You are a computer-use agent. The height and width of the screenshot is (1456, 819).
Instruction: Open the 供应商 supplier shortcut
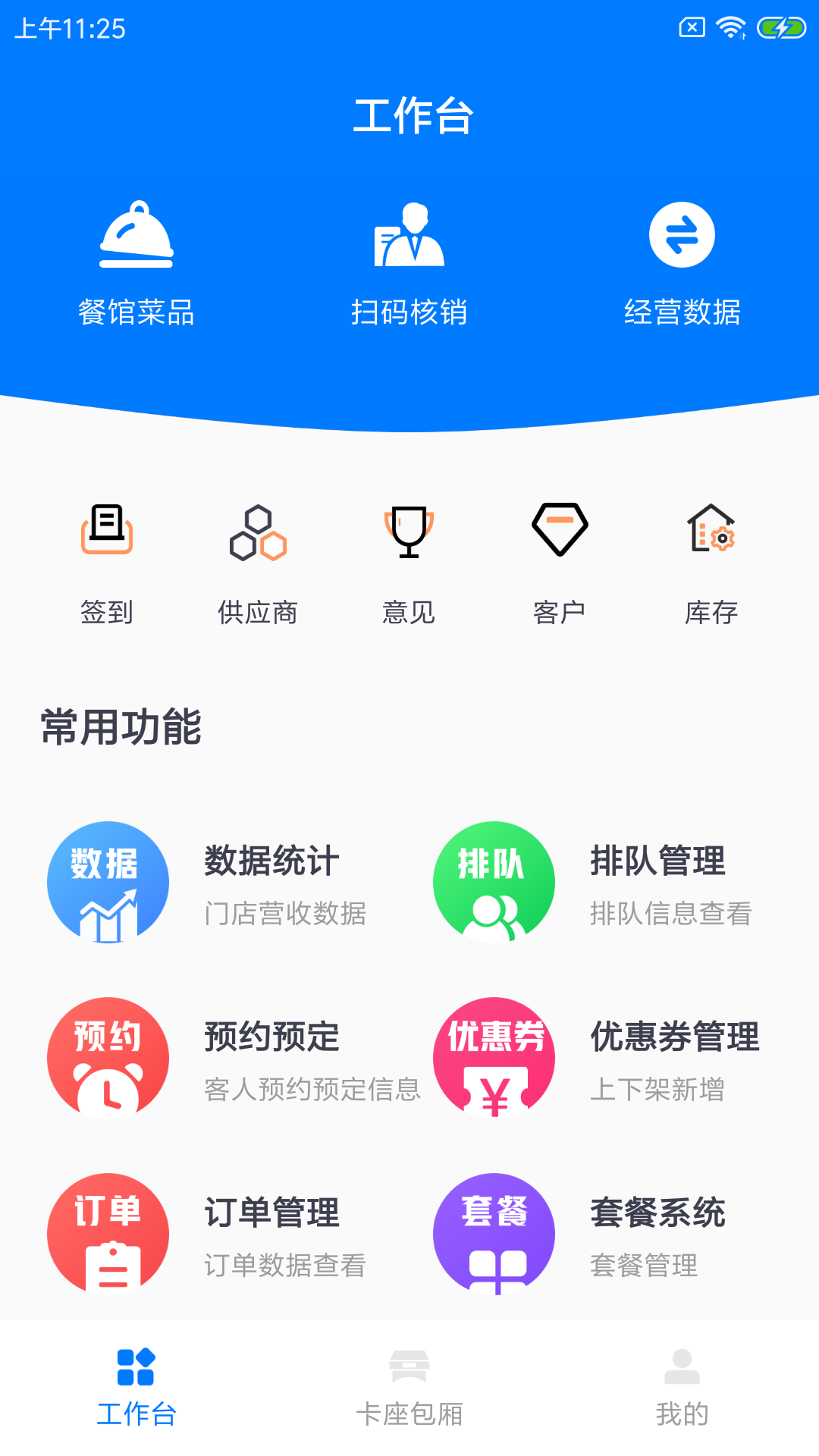click(x=258, y=563)
